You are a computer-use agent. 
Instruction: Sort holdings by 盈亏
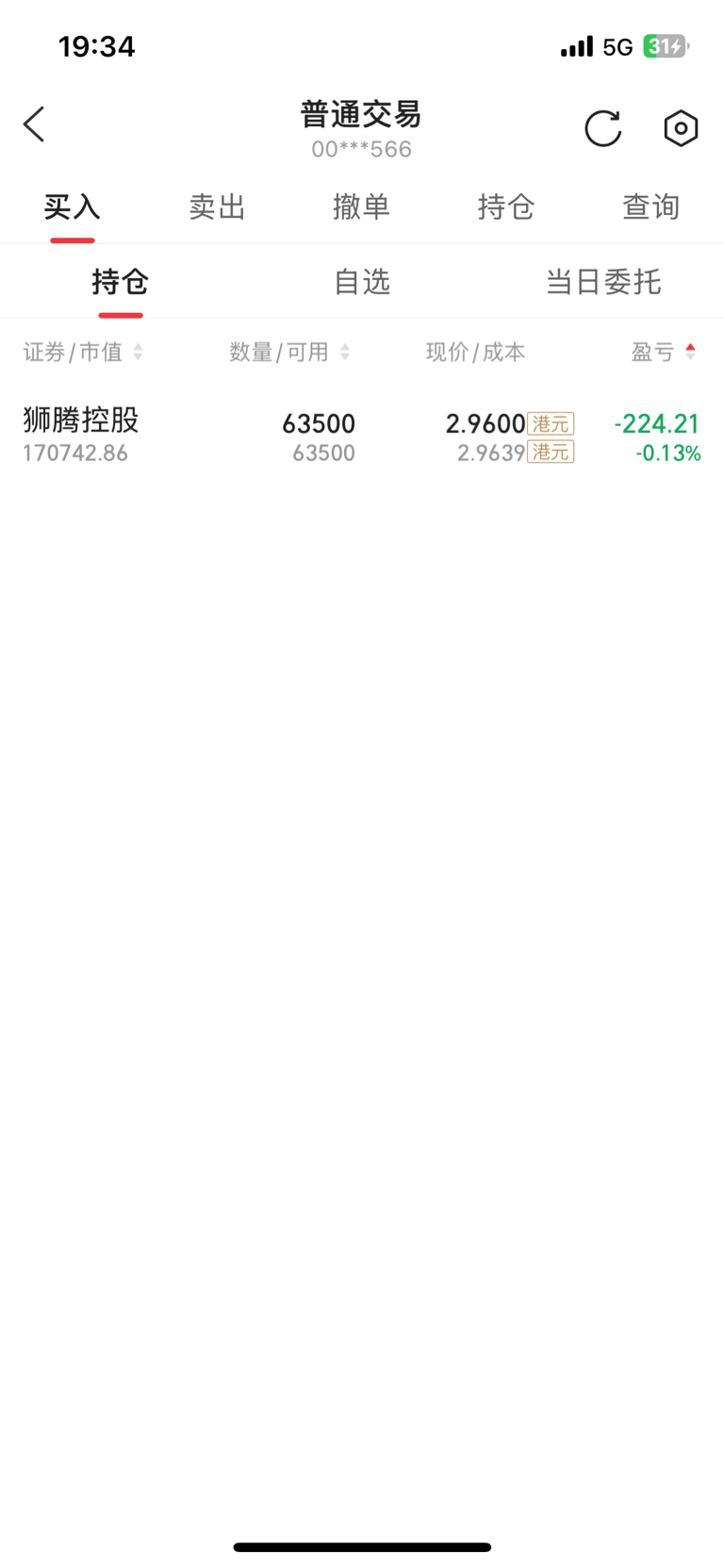pos(664,353)
